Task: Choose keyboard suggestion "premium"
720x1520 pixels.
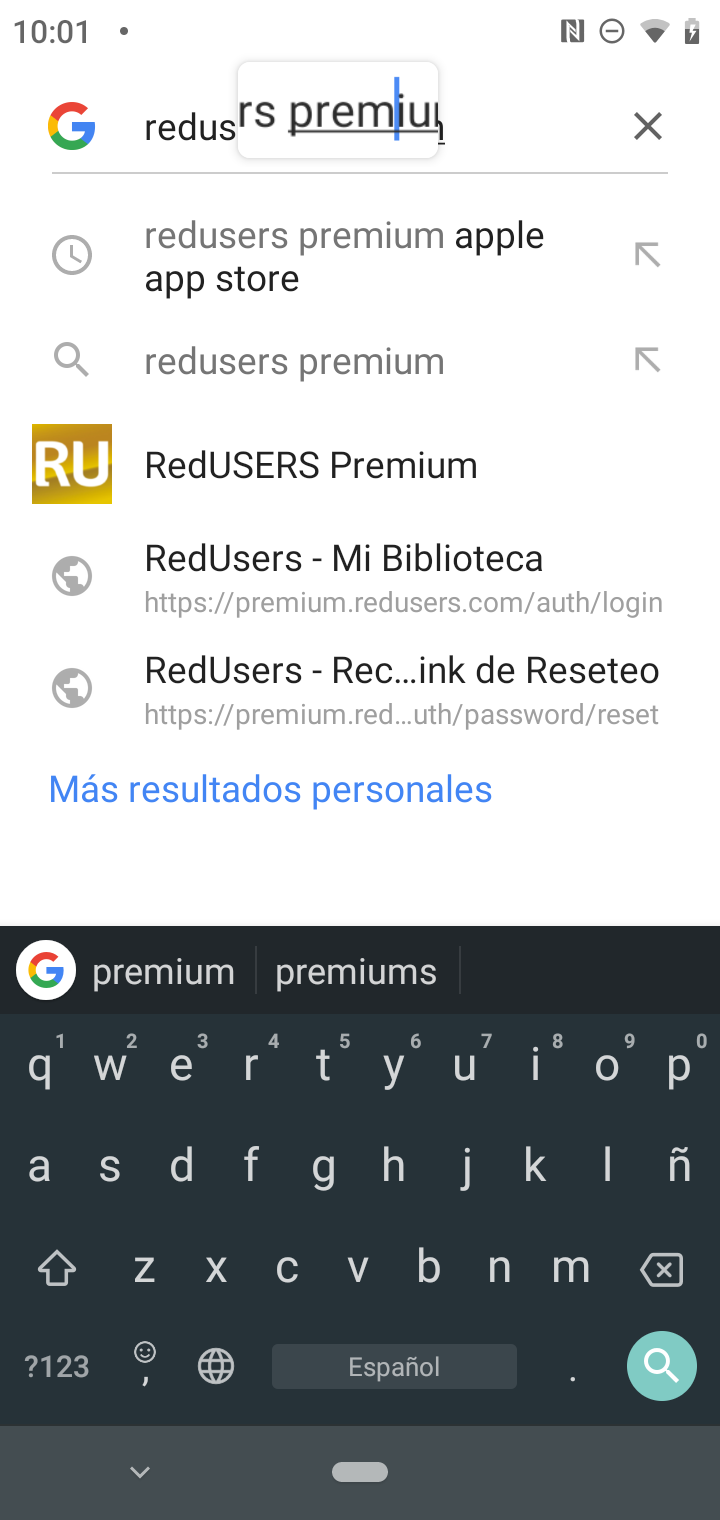Action: (x=163, y=972)
